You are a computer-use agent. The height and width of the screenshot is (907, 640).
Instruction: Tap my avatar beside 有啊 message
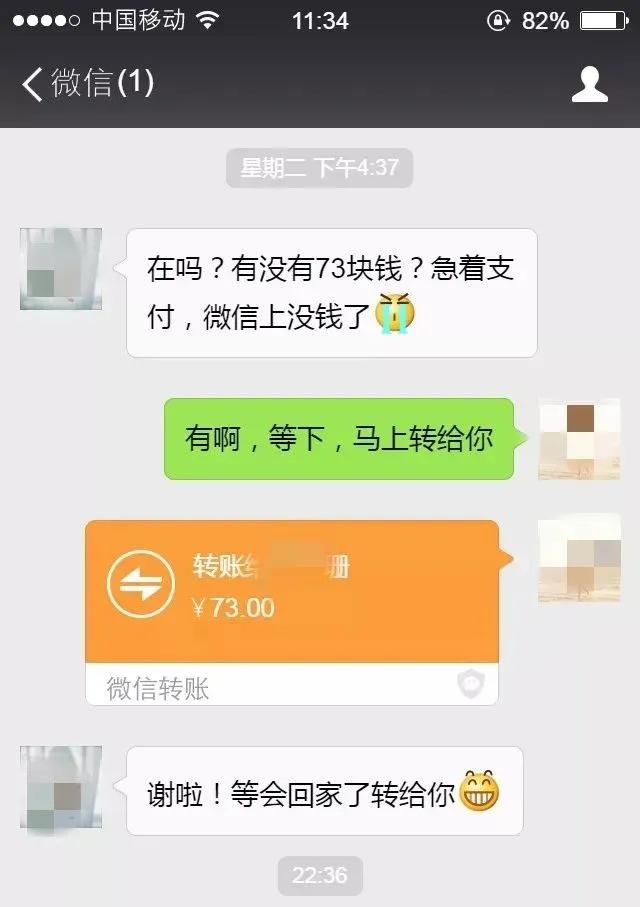click(578, 439)
